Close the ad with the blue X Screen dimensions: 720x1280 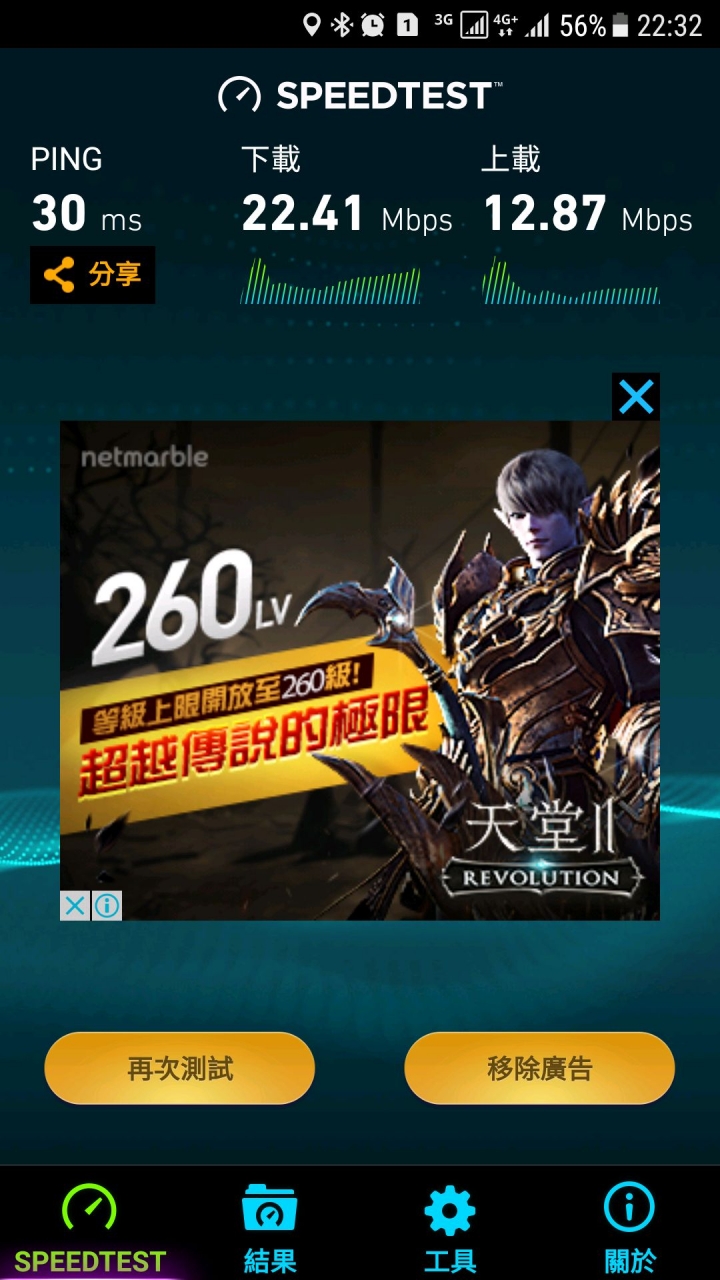coord(635,397)
